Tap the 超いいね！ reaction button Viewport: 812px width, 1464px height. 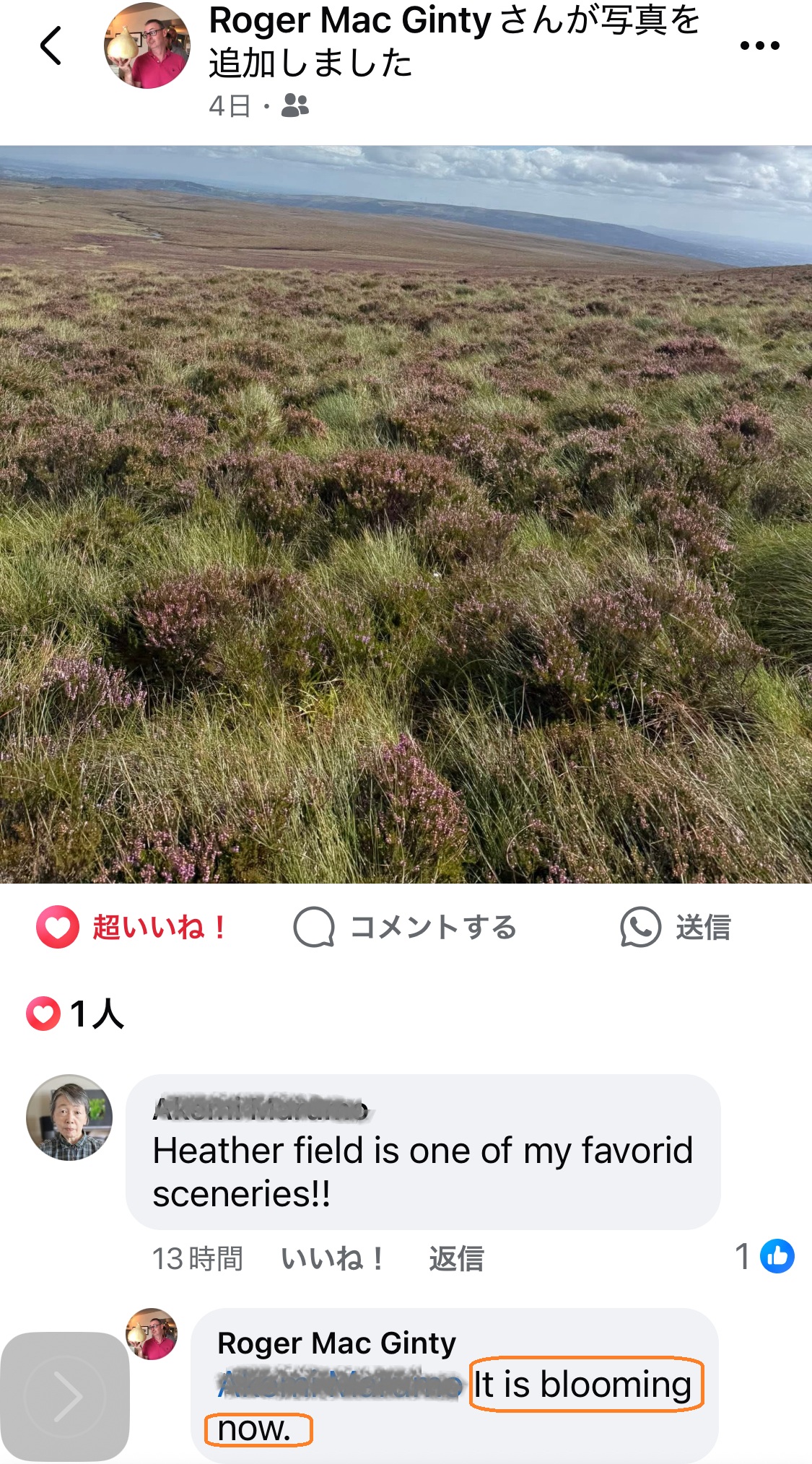pos(132,927)
